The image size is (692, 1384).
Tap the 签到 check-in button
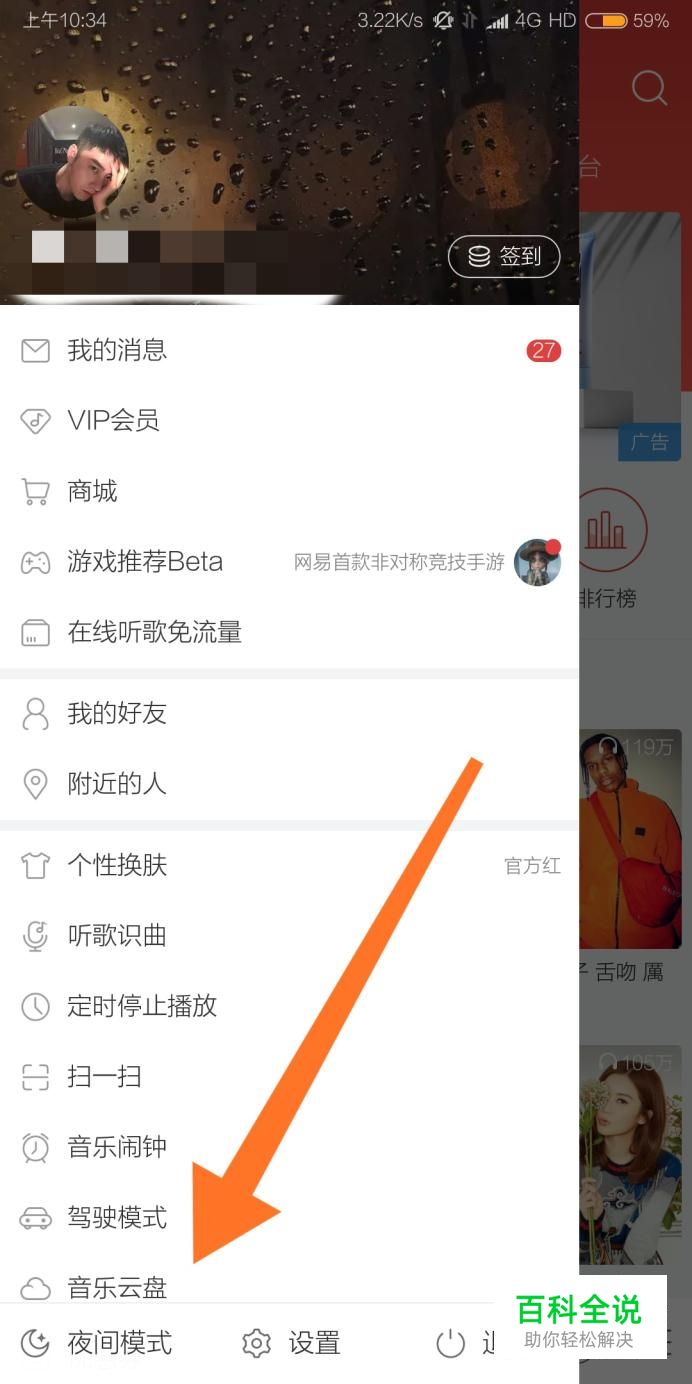point(503,256)
